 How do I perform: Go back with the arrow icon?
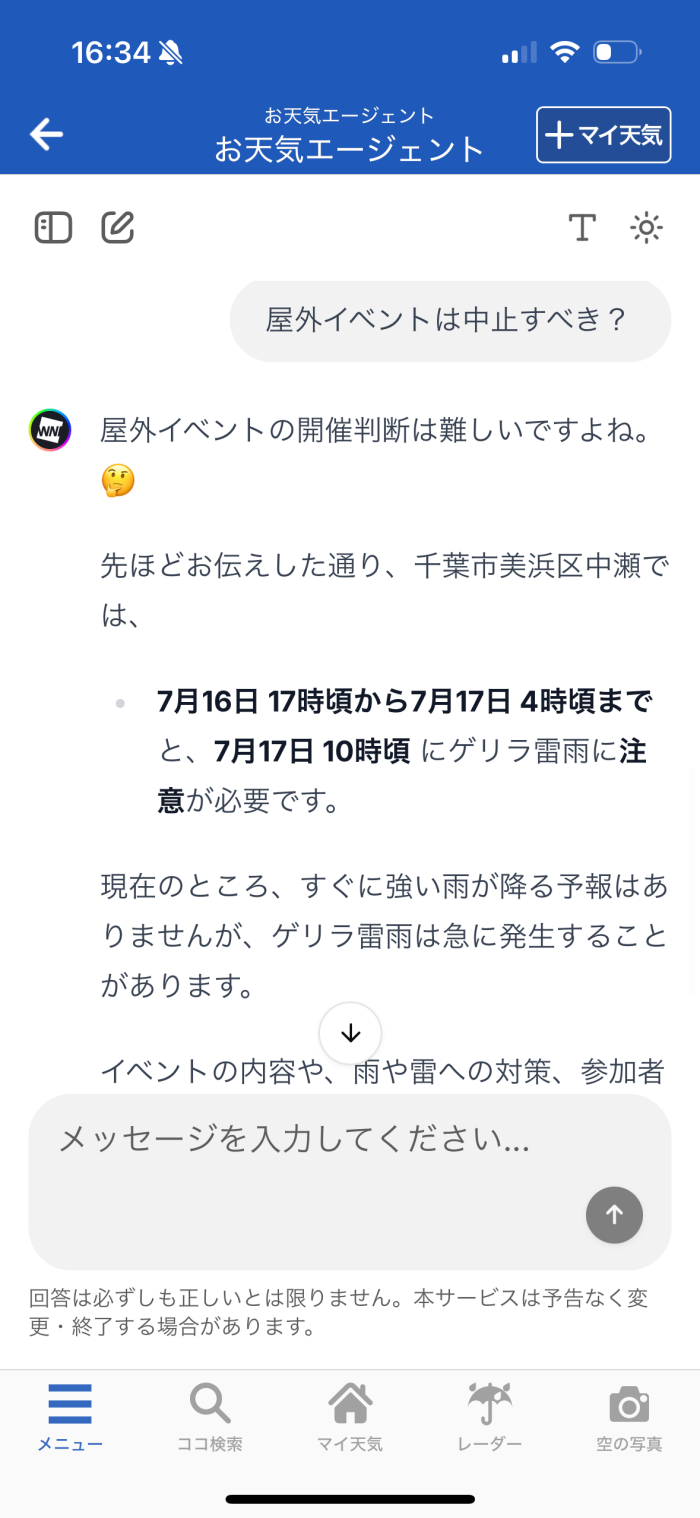tap(46, 134)
